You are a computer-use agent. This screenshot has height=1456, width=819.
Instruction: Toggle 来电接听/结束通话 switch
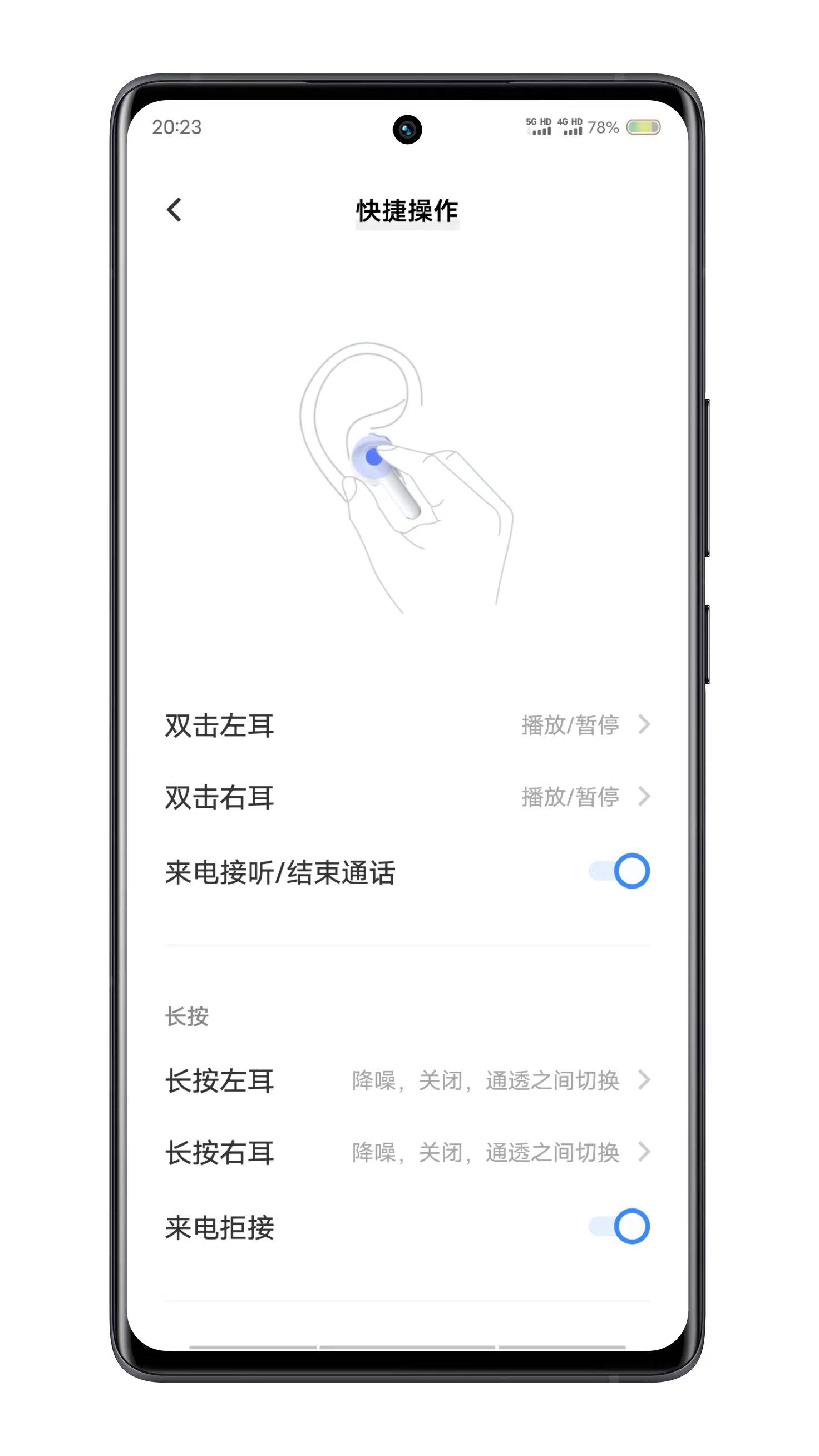point(619,871)
